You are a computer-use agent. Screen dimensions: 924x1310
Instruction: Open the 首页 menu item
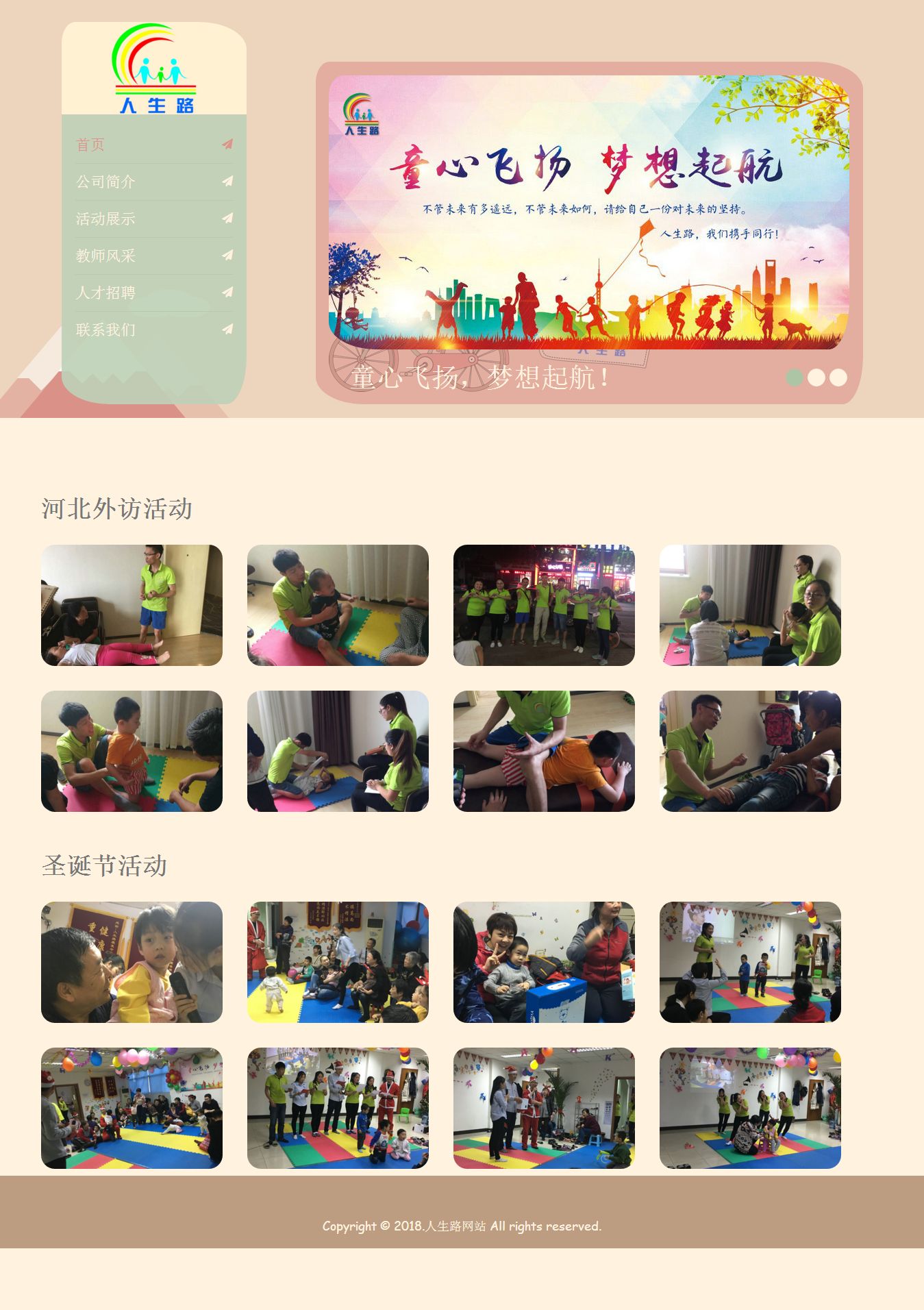pyautogui.click(x=90, y=145)
